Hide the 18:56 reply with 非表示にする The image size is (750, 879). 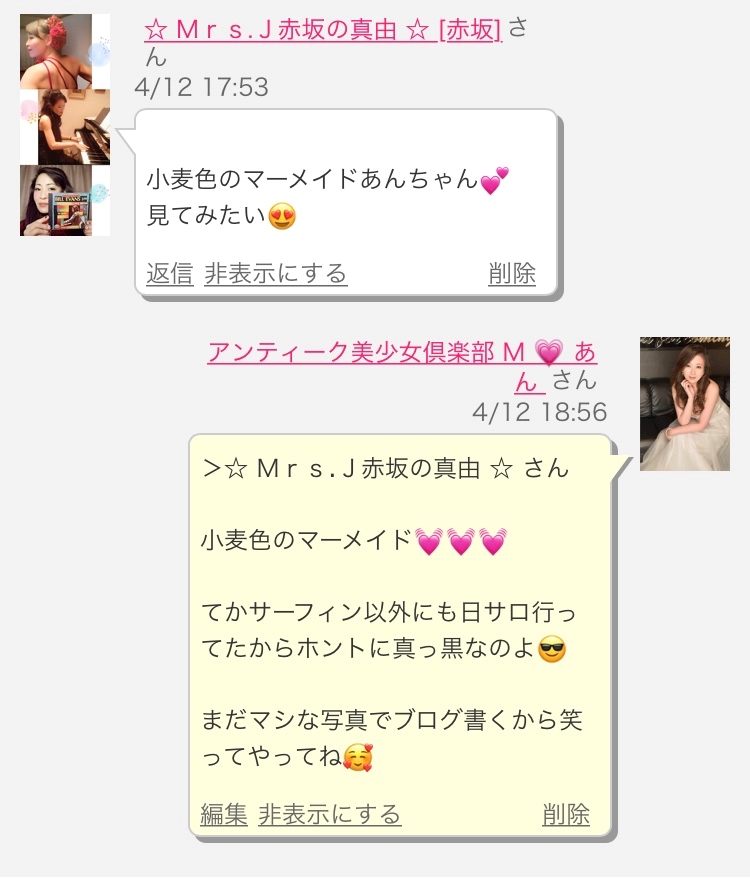pyautogui.click(x=330, y=815)
